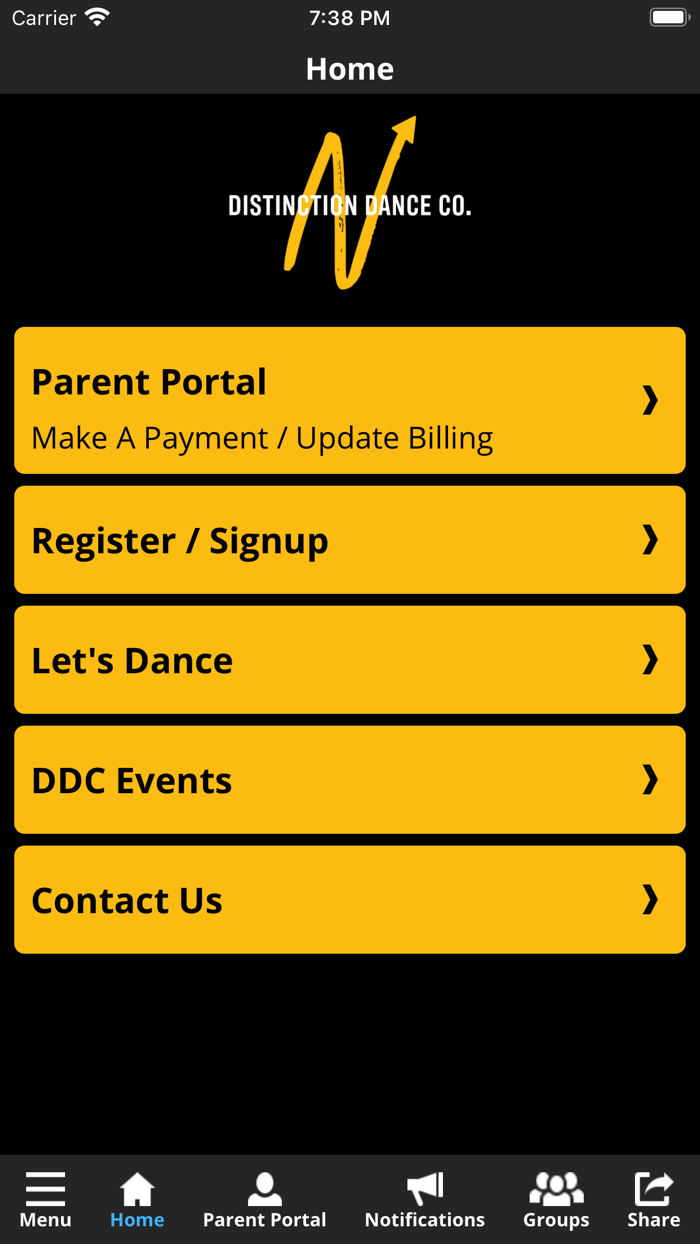
Task: View DDC Events
Action: click(x=349, y=780)
